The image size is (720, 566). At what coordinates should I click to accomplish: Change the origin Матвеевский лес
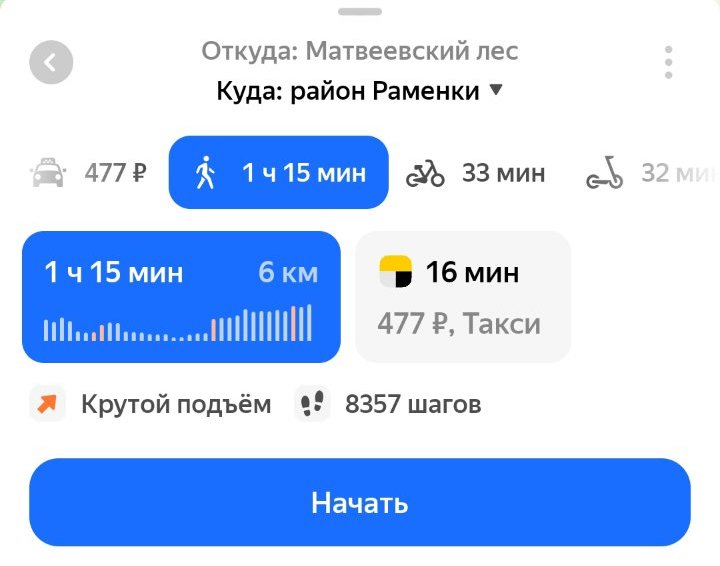point(360,51)
